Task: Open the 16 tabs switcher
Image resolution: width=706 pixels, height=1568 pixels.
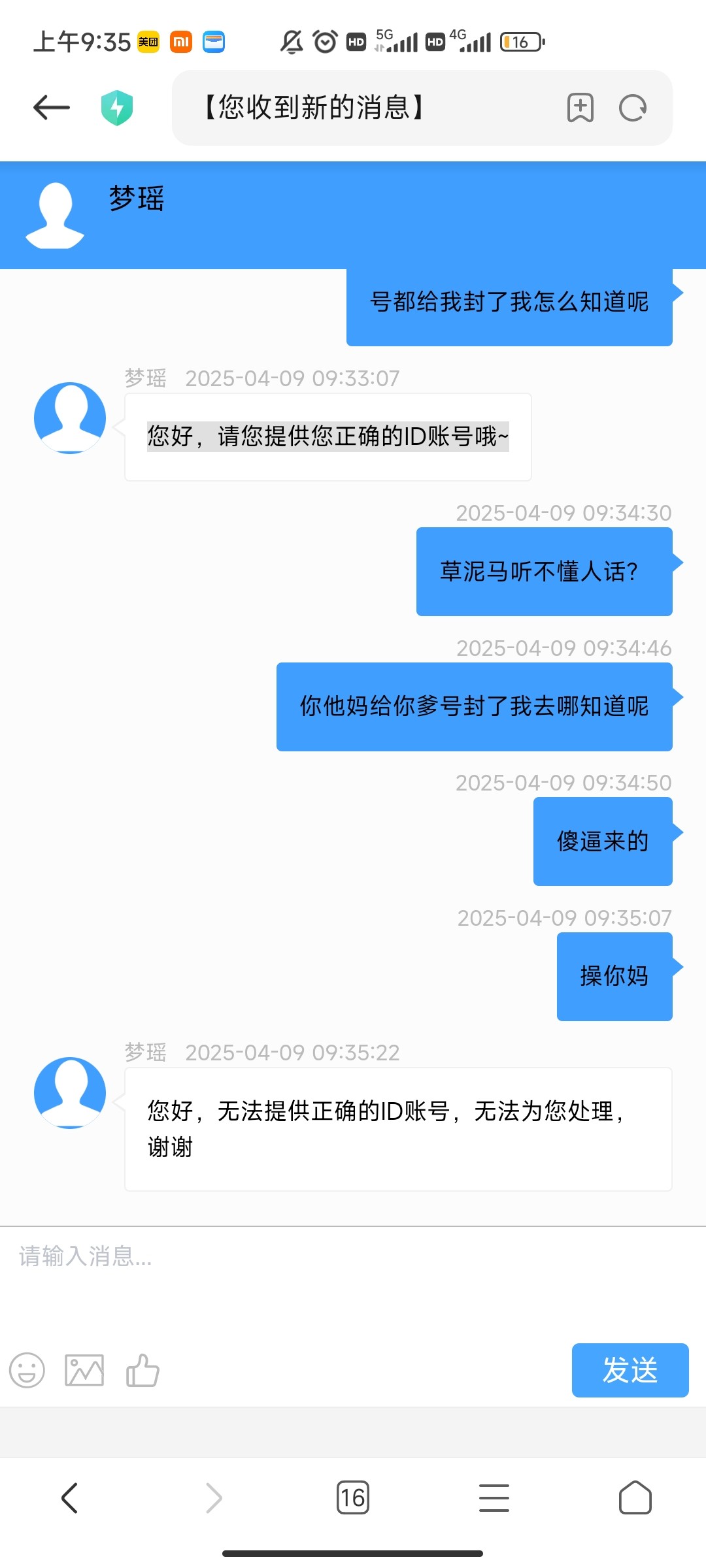Action: click(x=353, y=1497)
